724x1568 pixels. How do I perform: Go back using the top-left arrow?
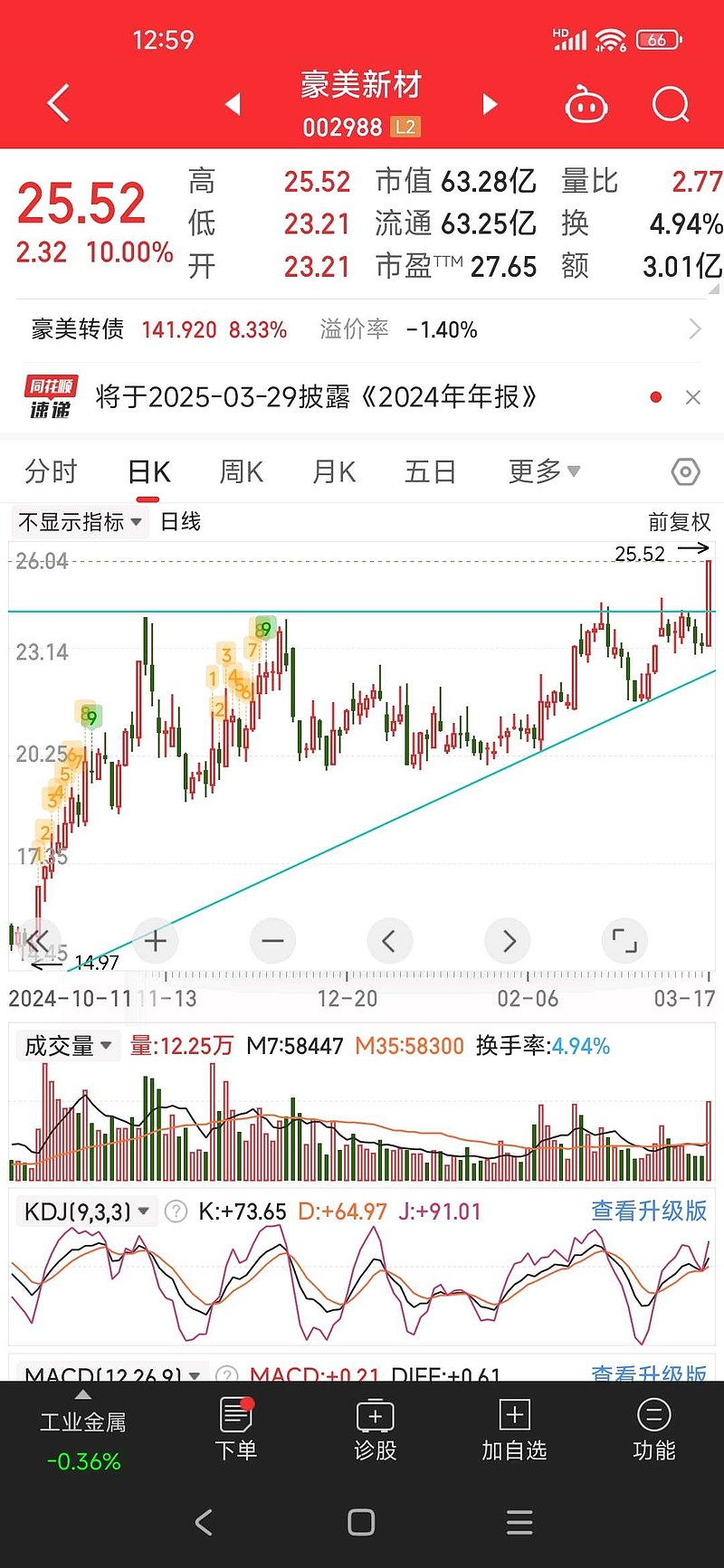click(x=58, y=104)
